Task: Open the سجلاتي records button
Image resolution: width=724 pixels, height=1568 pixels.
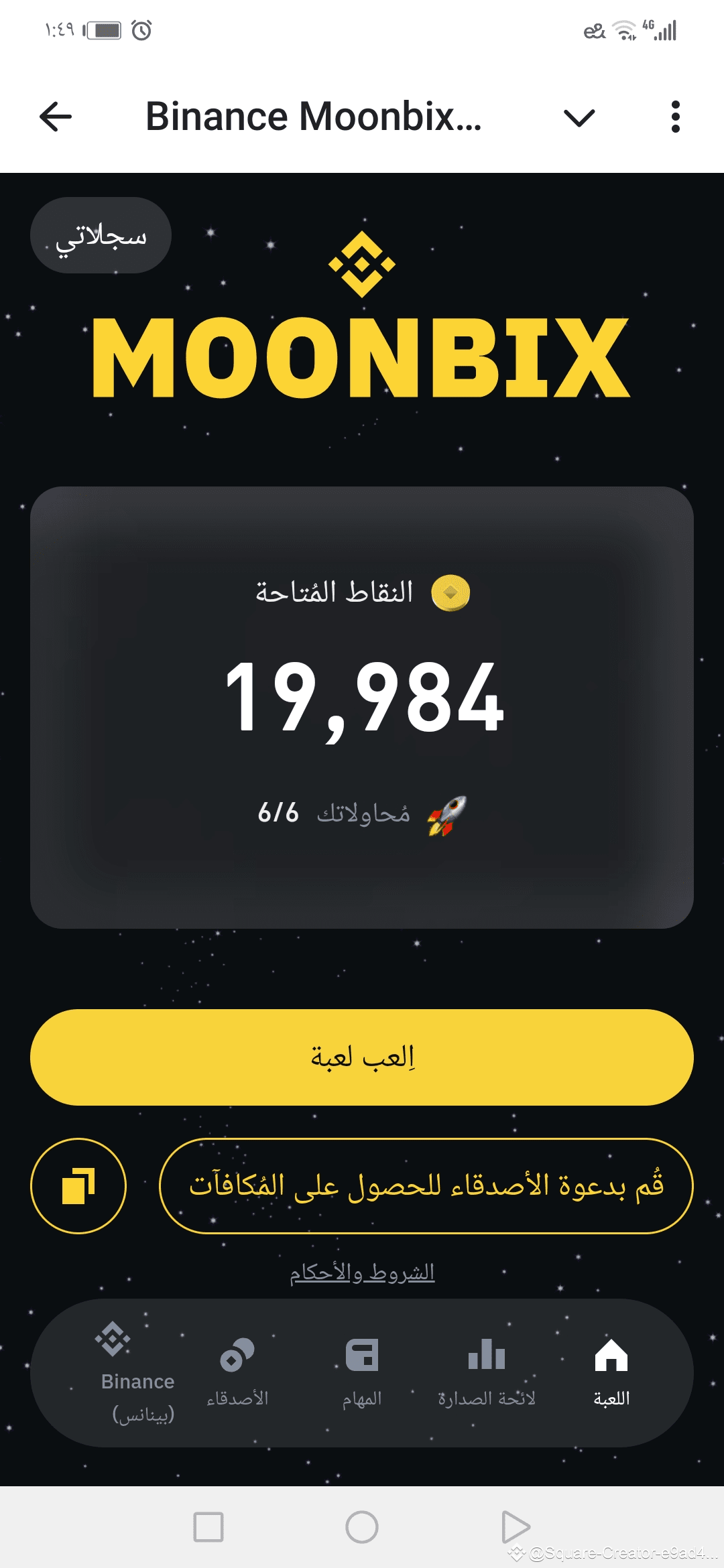Action: pos(101,236)
